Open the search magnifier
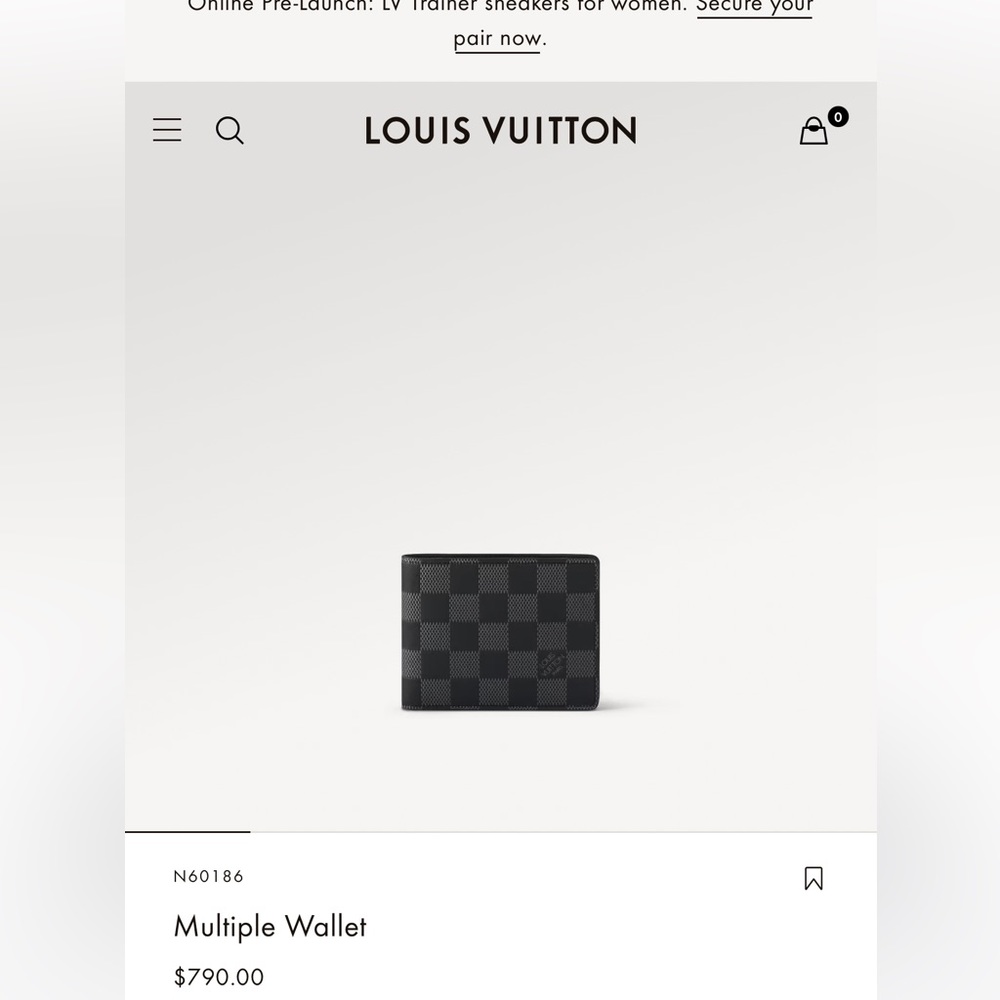 pos(230,131)
